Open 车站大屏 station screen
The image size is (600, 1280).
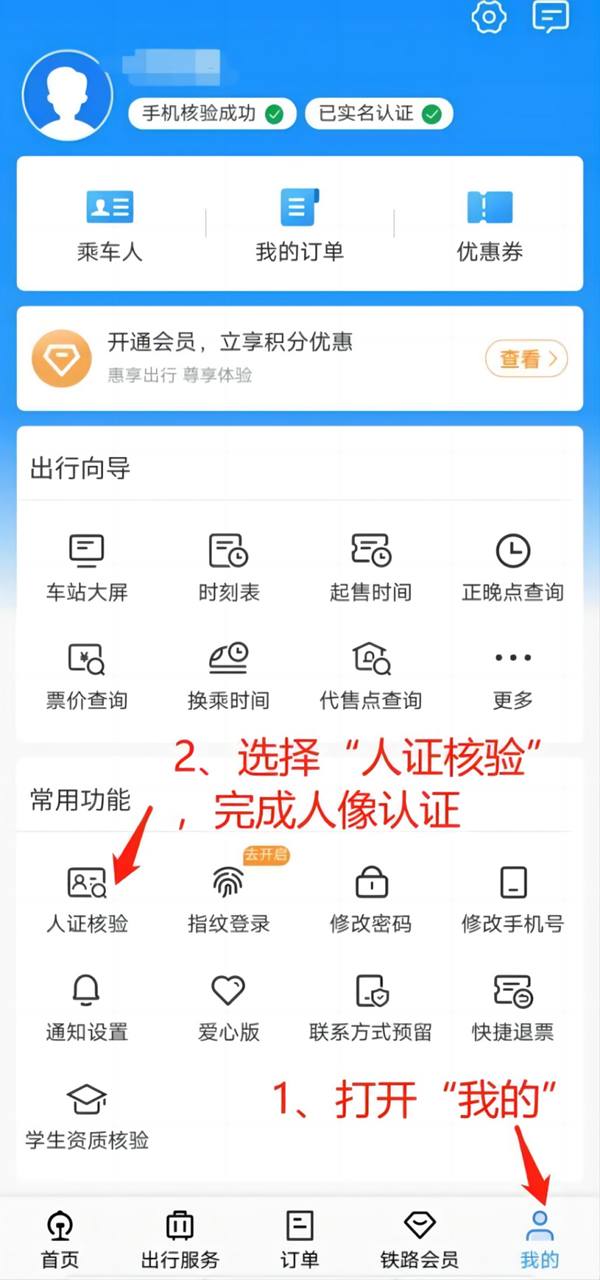pyautogui.click(x=87, y=566)
